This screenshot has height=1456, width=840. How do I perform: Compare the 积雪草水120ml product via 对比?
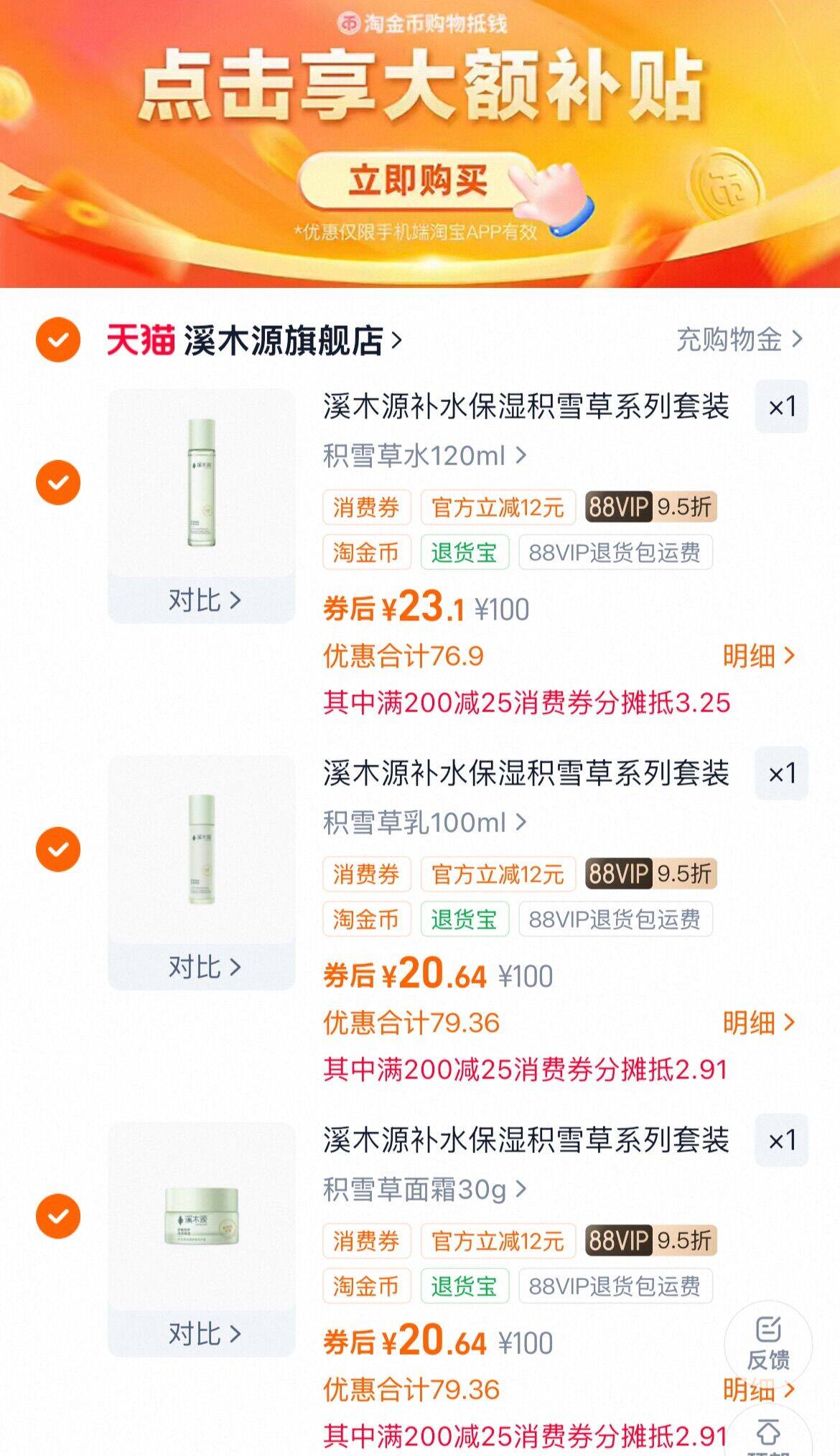(x=203, y=600)
